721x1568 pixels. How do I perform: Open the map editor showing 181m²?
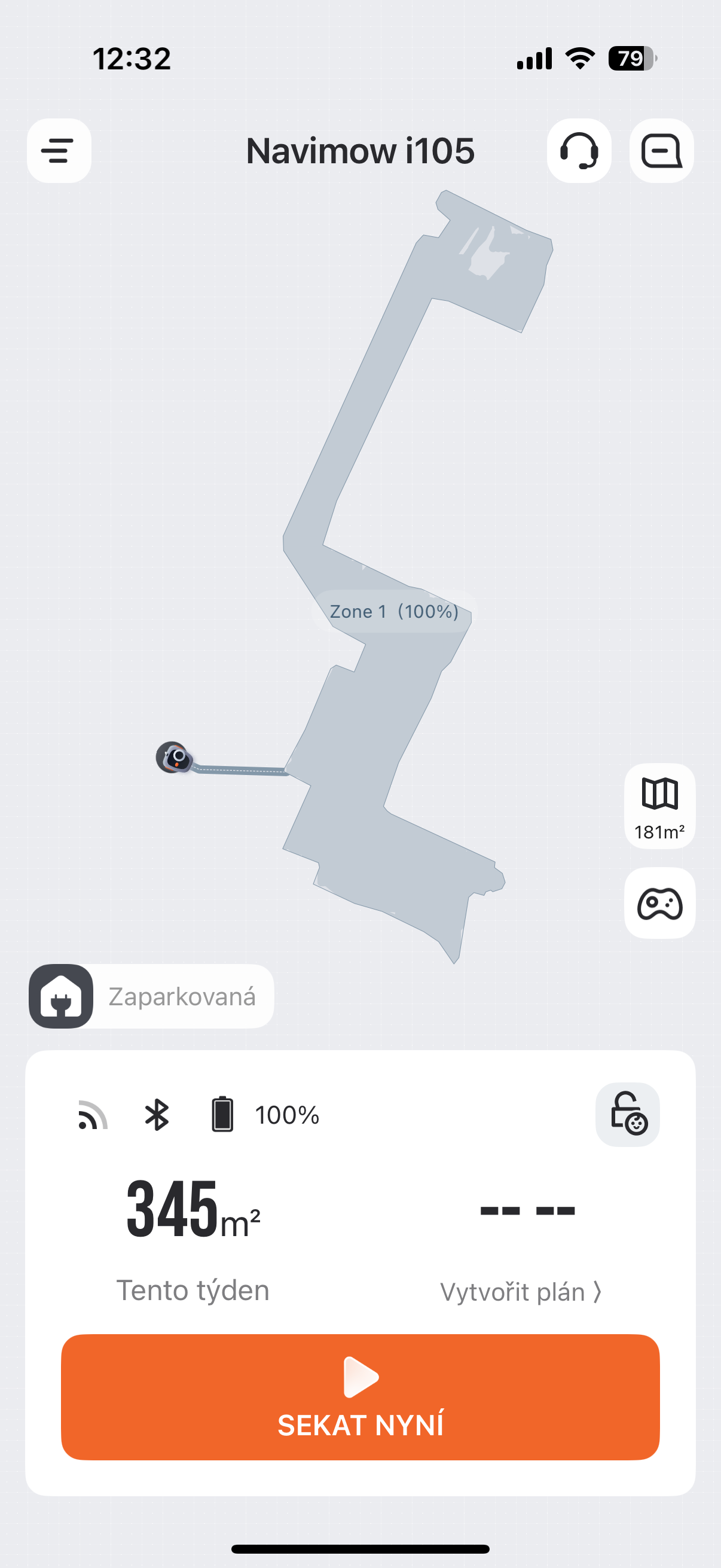point(659,806)
